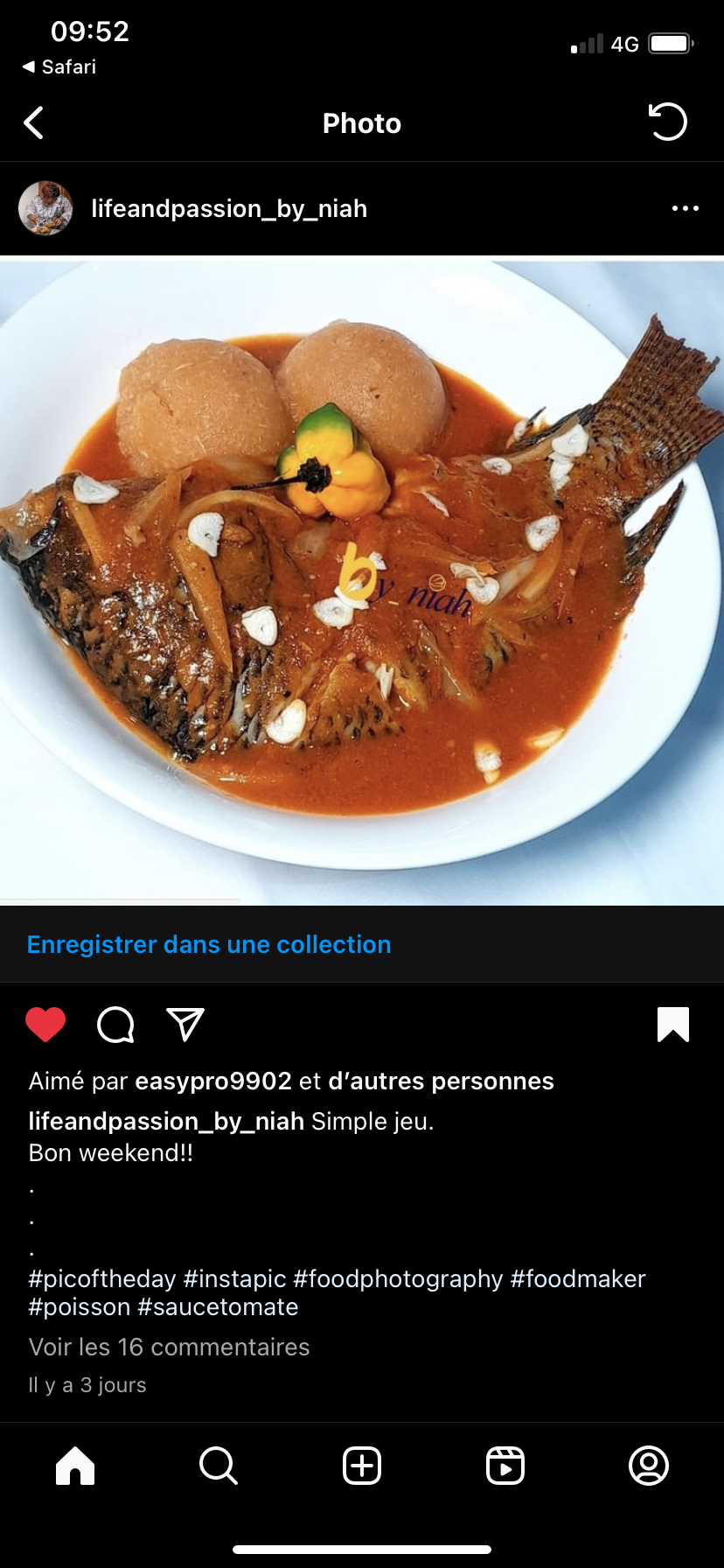This screenshot has height=1568, width=724.
Task: Tap Enregistrer dans une collection
Action: coord(209,945)
